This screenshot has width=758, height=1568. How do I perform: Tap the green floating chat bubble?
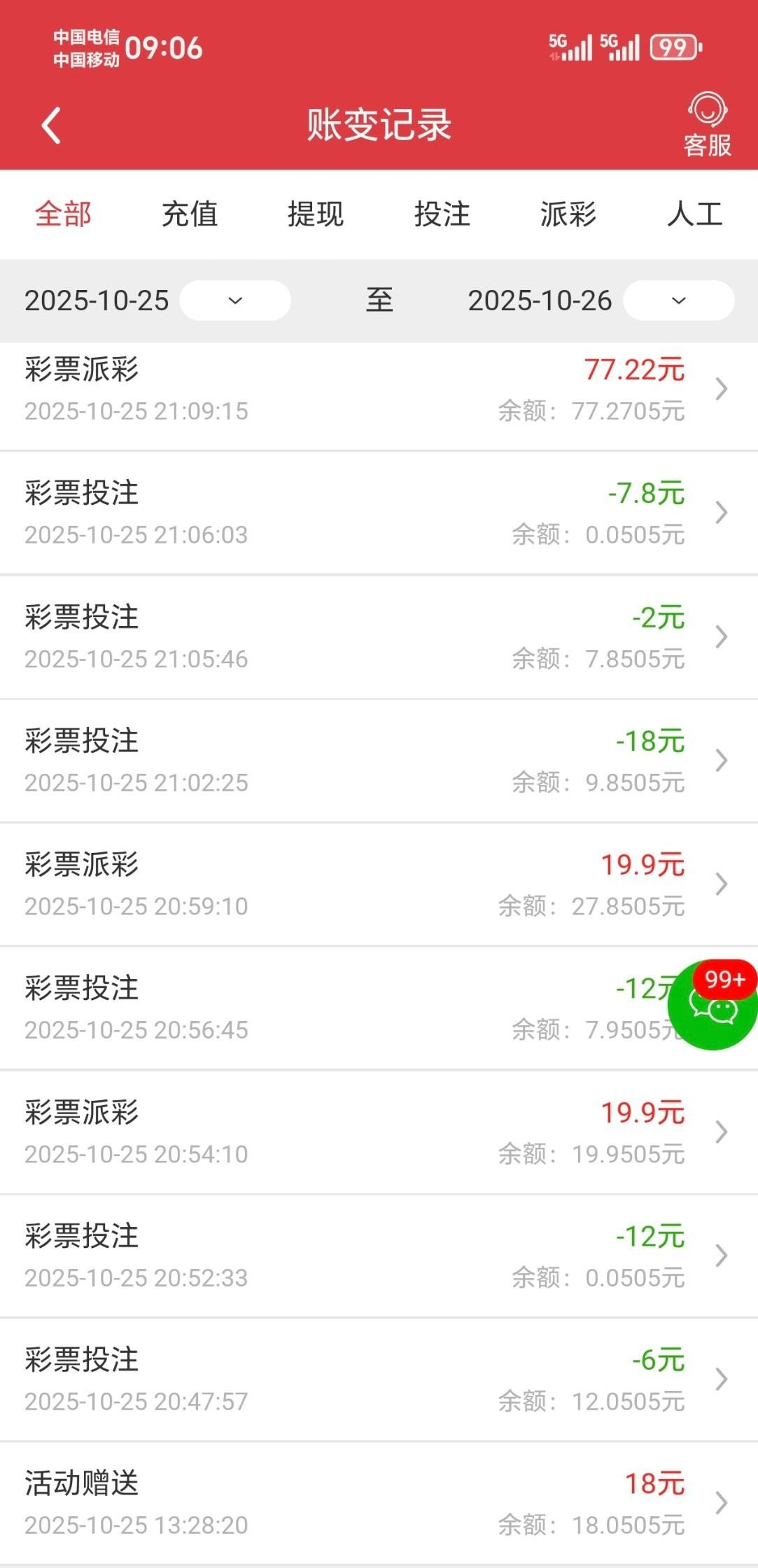[x=714, y=1005]
